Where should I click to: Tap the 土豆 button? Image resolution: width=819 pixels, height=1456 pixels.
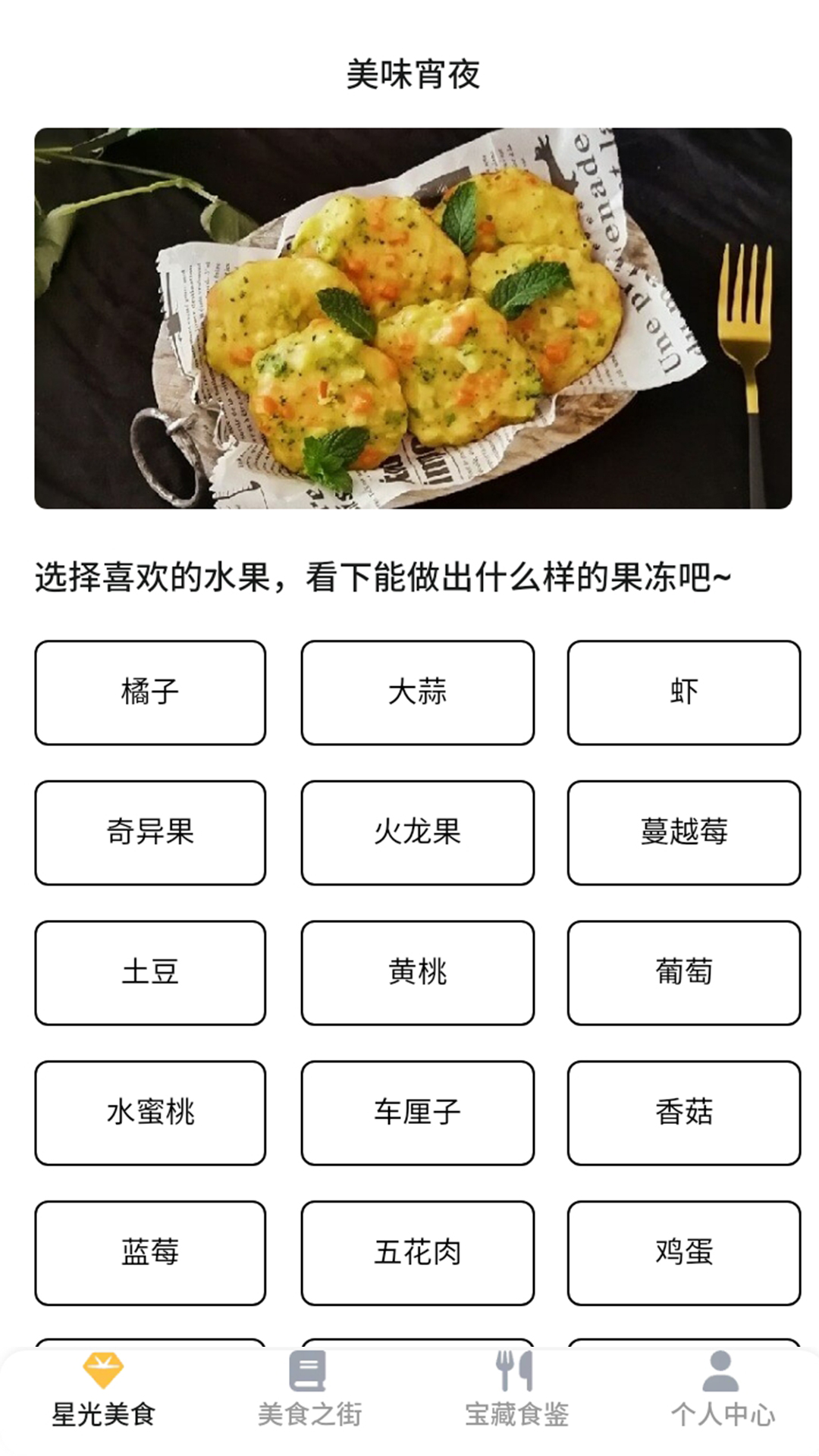[x=150, y=973]
